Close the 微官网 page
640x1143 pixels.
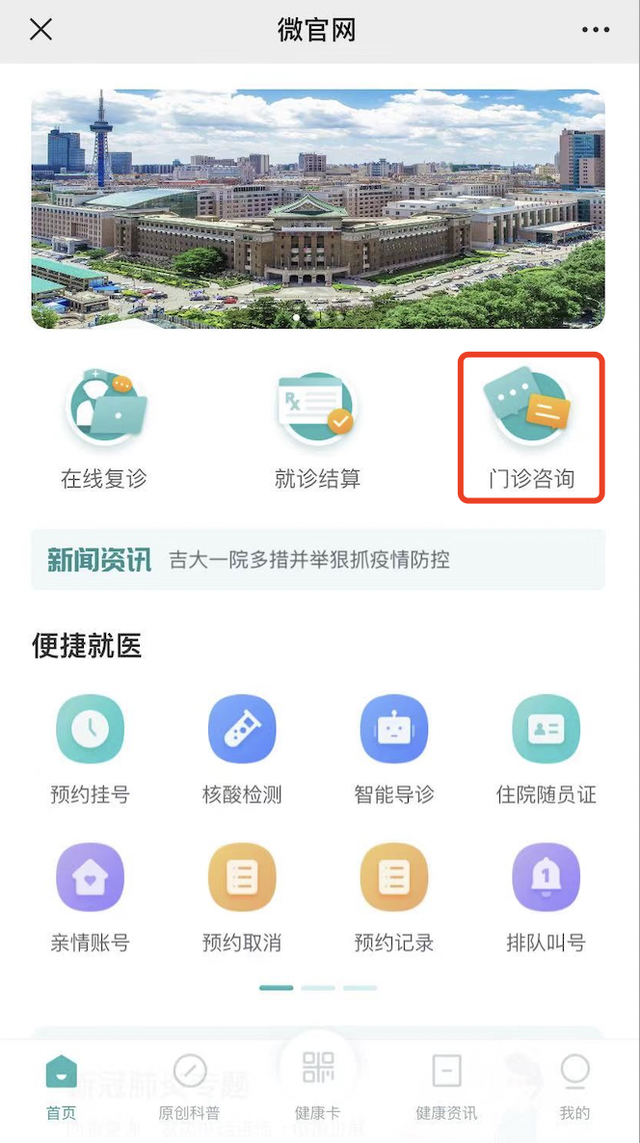pyautogui.click(x=41, y=30)
